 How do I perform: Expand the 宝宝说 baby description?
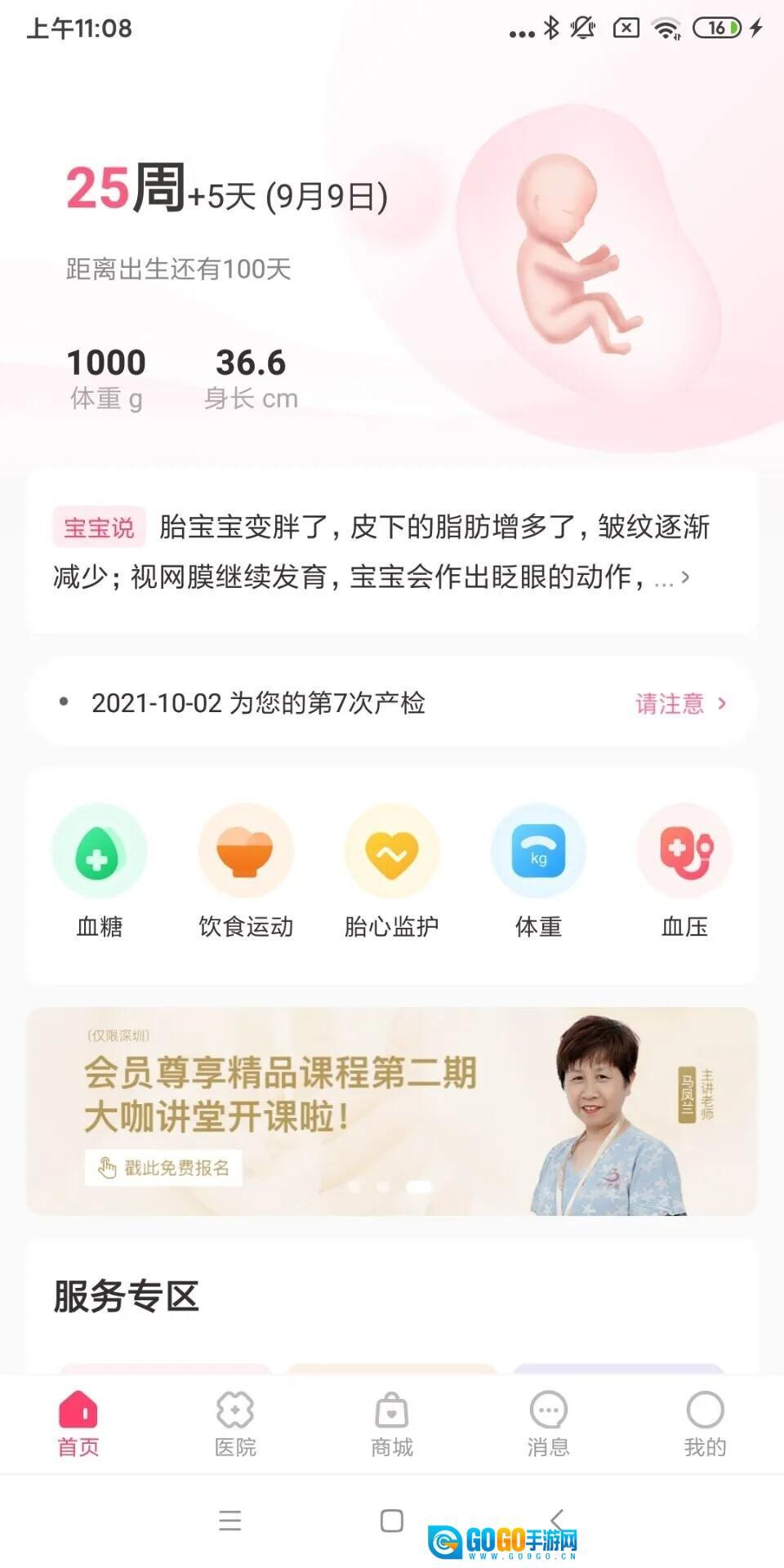coord(684,577)
